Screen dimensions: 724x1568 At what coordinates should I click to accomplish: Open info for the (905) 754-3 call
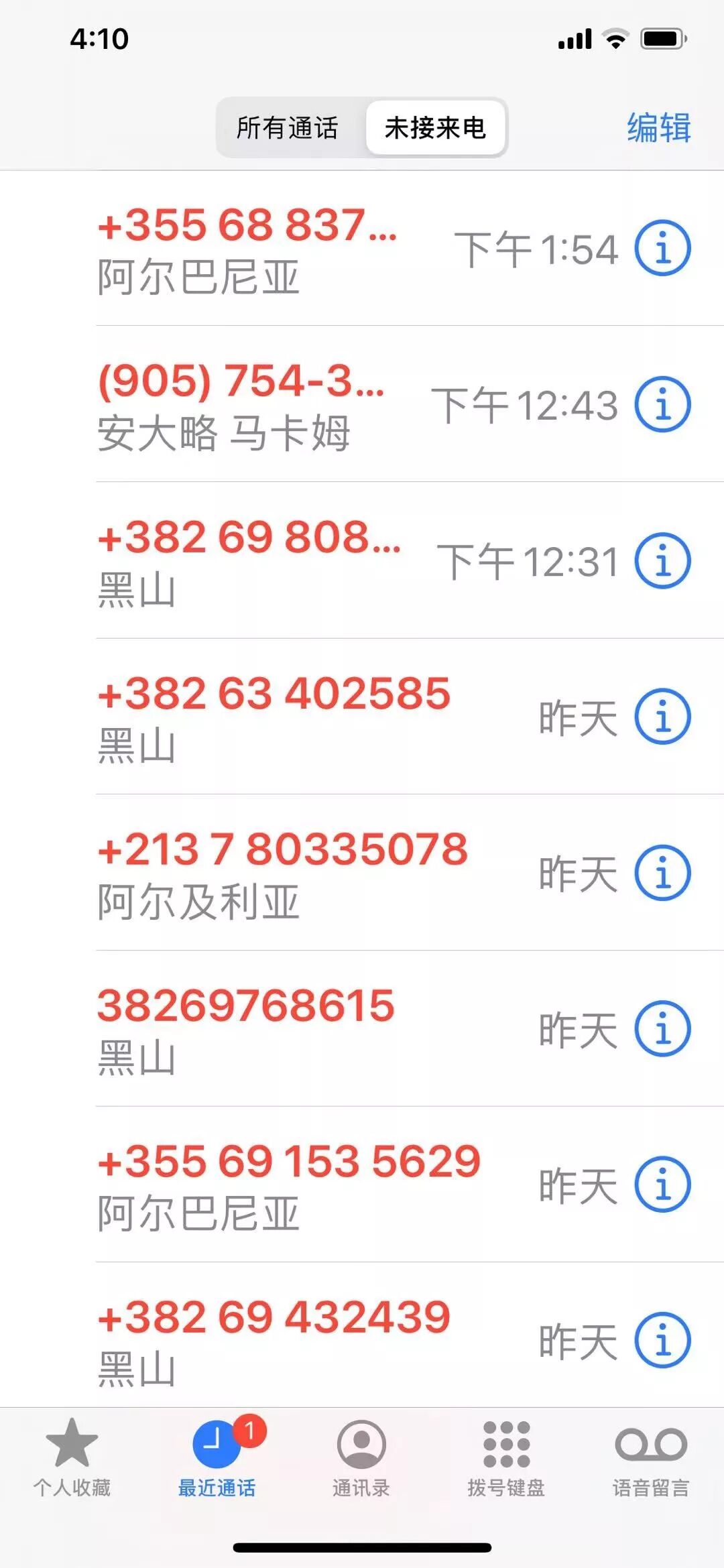pos(662,404)
